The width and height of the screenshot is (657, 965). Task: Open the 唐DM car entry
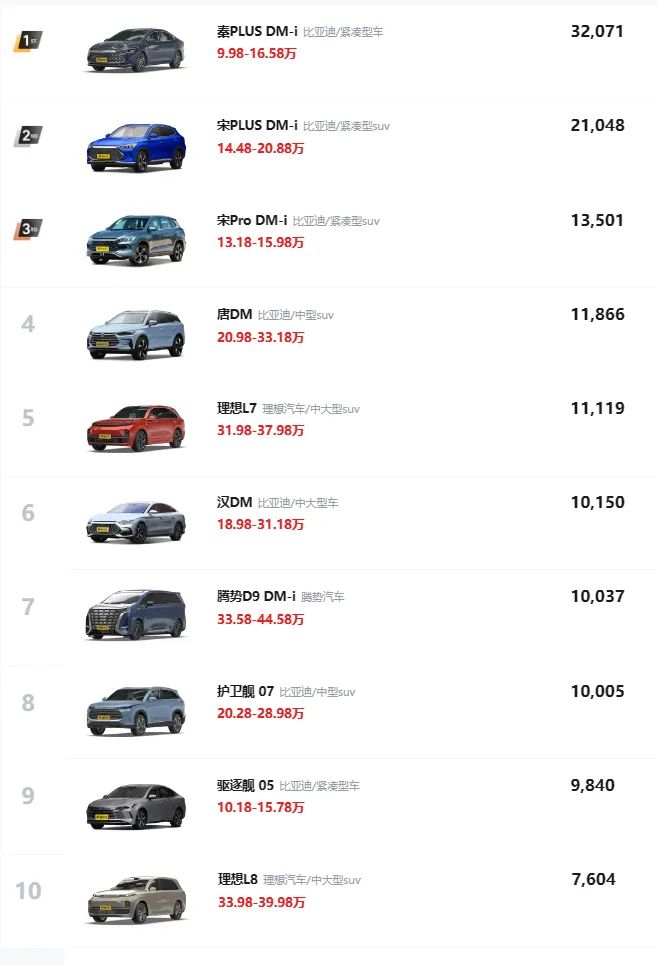tap(235, 314)
